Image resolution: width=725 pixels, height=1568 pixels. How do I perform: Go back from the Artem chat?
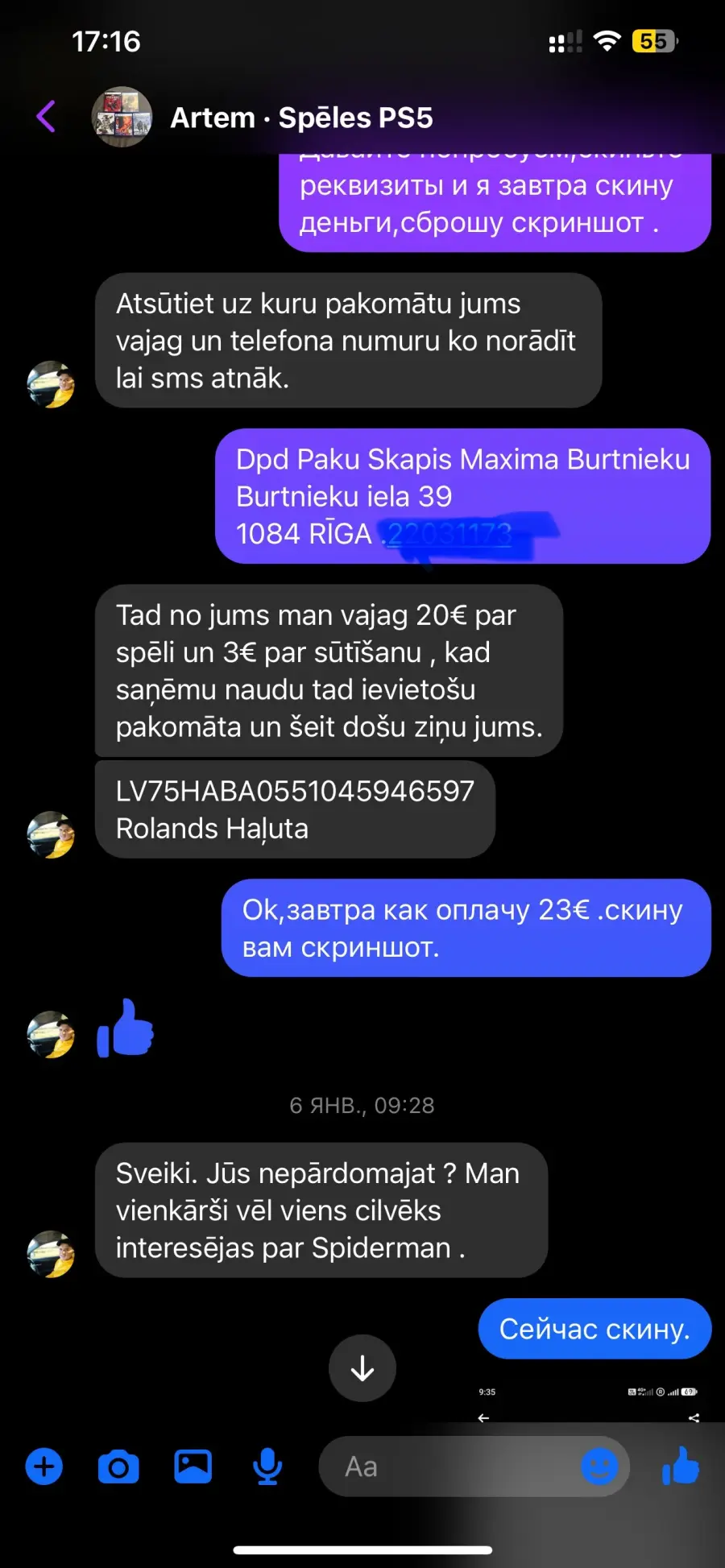pos(46,117)
